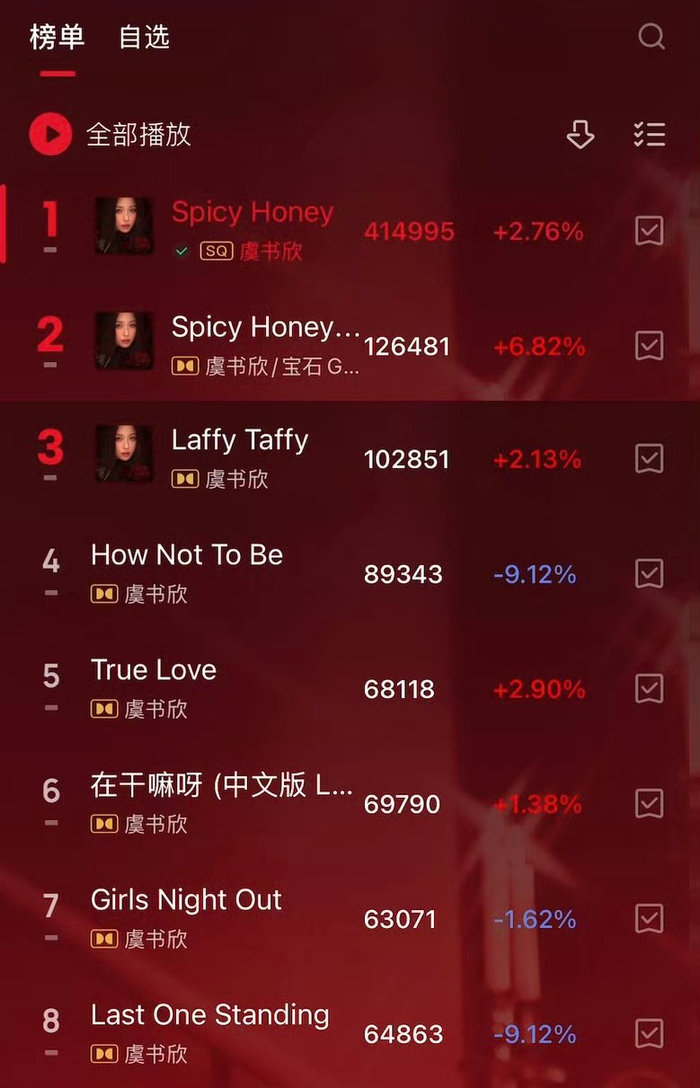
Task: Play Last One Standing
Action: pos(210,1016)
